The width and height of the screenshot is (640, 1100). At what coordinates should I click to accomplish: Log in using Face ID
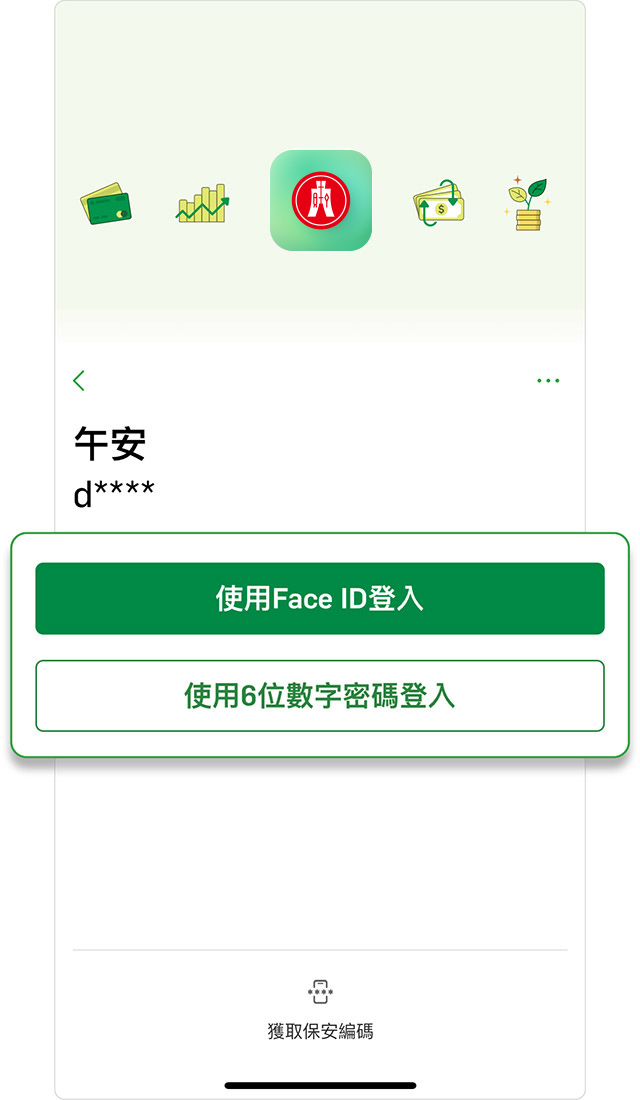[x=320, y=598]
